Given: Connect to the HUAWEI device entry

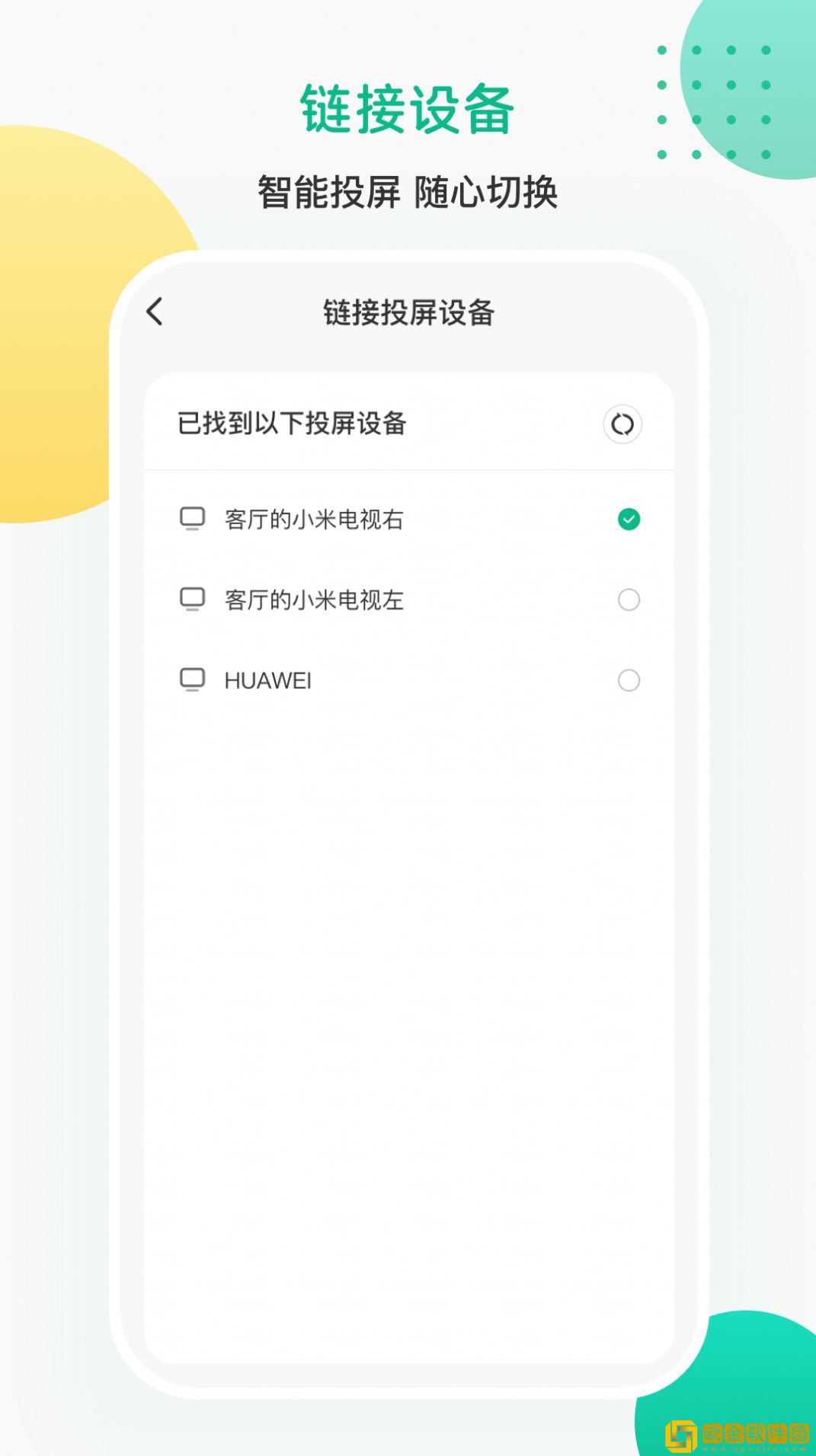Looking at the screenshot, I should click(x=267, y=680).
